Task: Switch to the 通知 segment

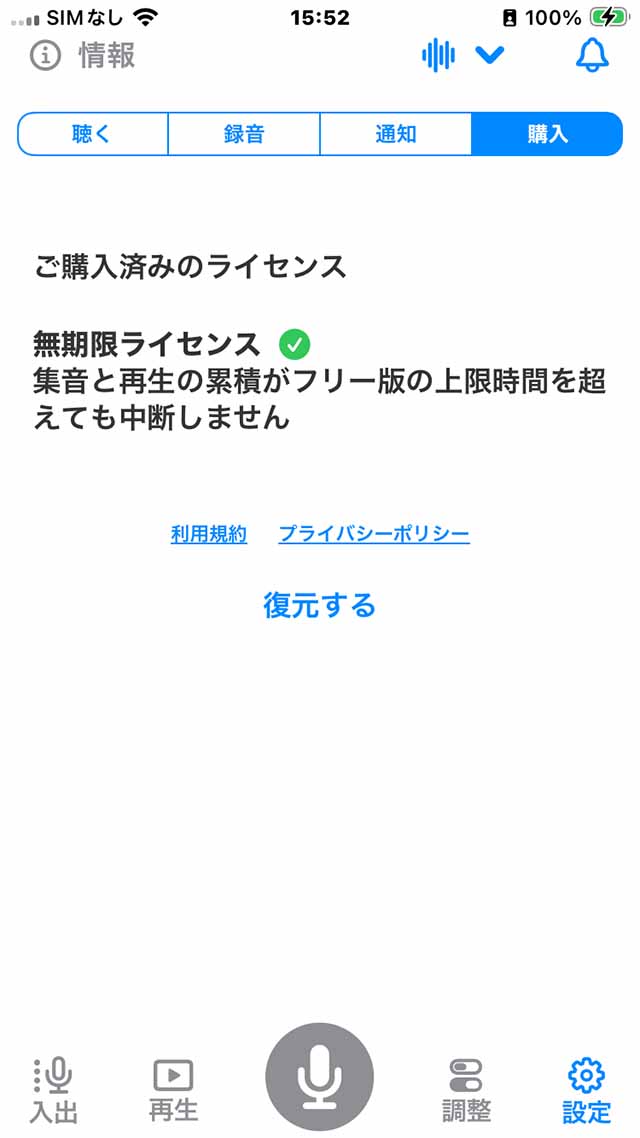Action: 395,134
